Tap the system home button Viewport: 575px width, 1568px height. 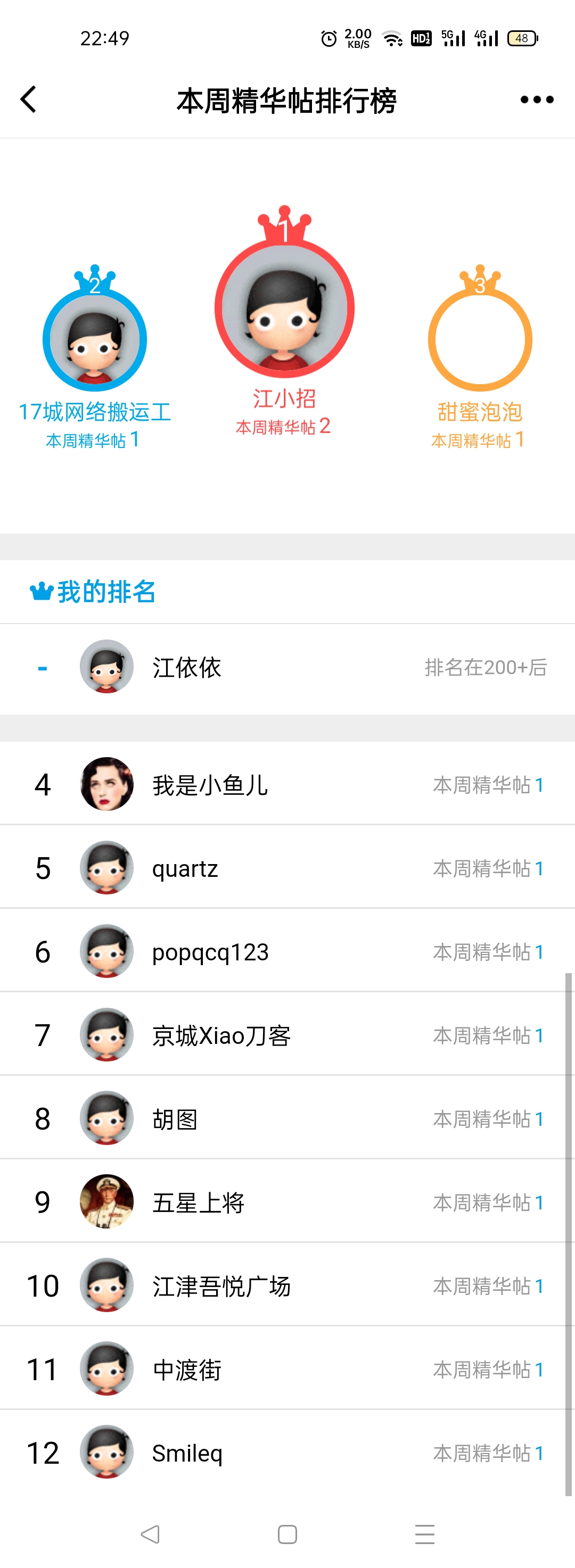pos(287,1534)
